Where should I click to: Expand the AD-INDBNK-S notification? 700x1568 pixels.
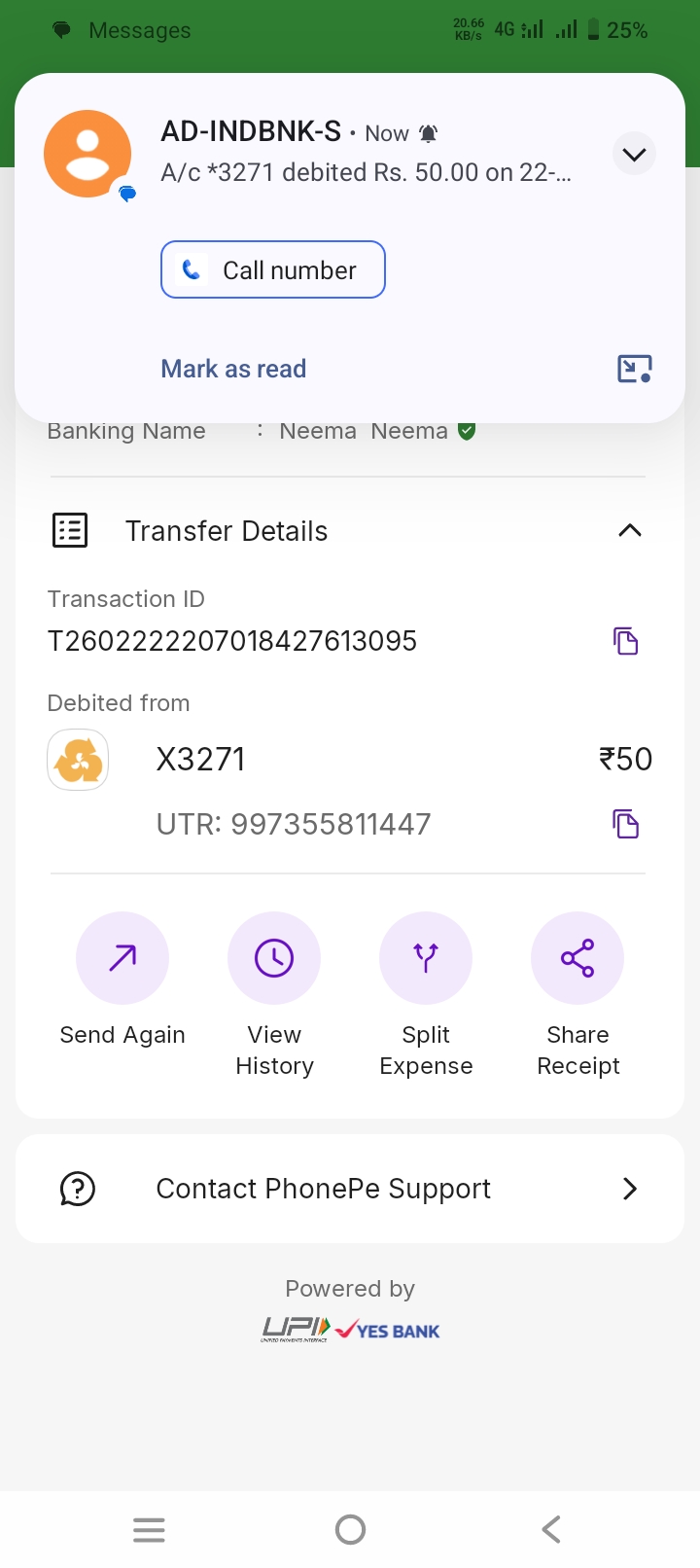[634, 155]
